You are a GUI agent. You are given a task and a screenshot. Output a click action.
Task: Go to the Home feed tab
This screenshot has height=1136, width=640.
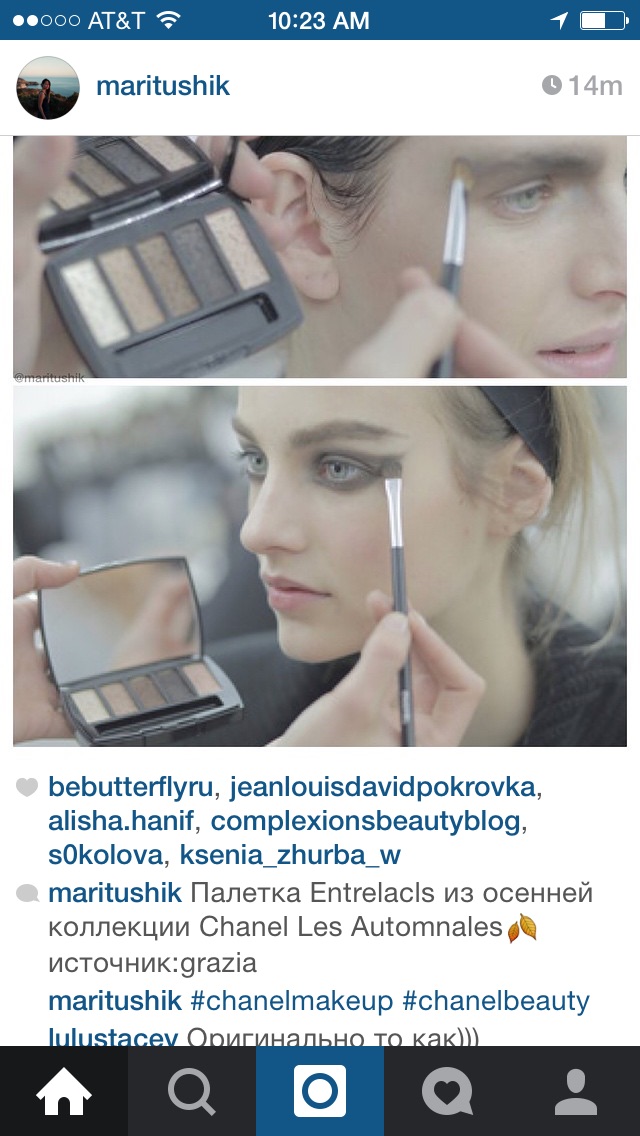(64, 1091)
